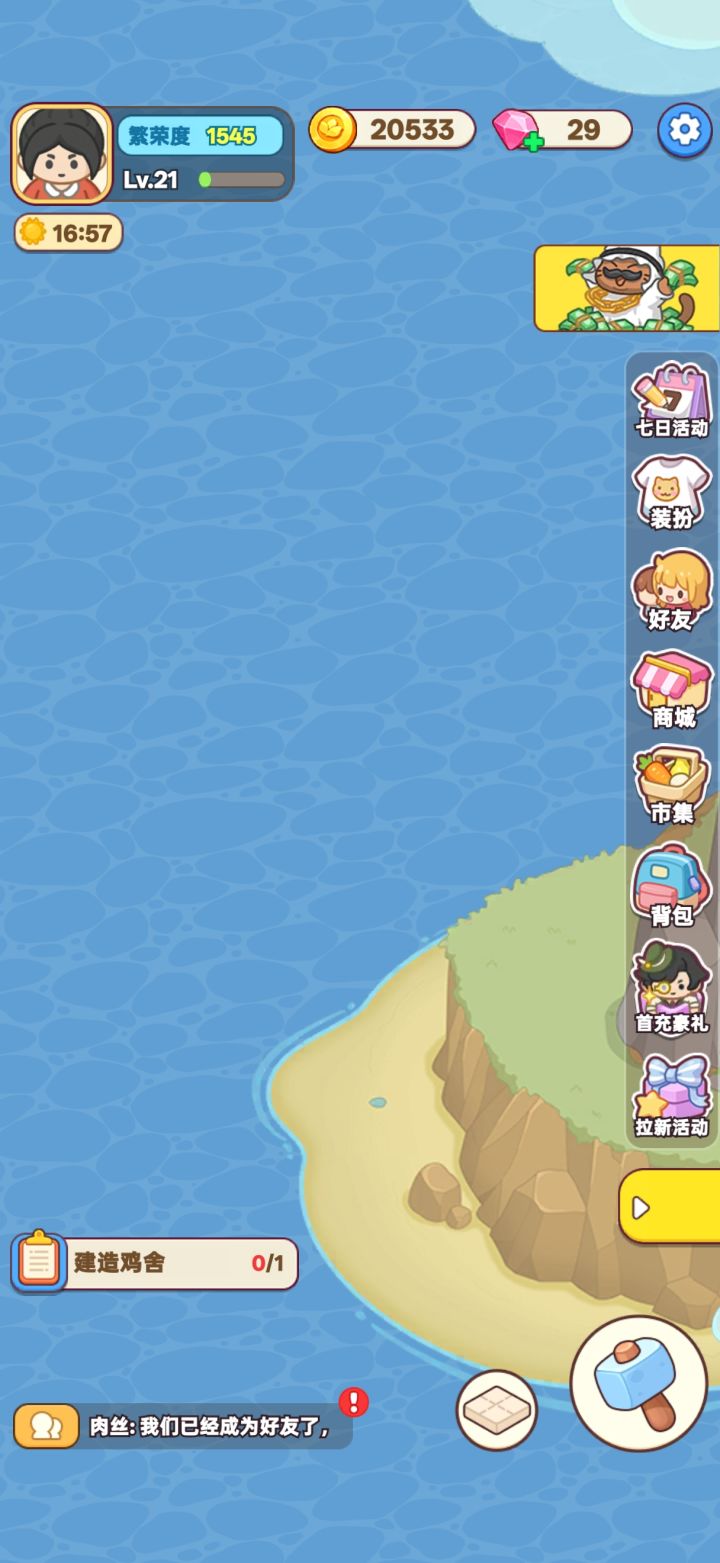Screen dimensions: 720x1563
Task: Open the 市集 market icon
Action: (x=672, y=787)
